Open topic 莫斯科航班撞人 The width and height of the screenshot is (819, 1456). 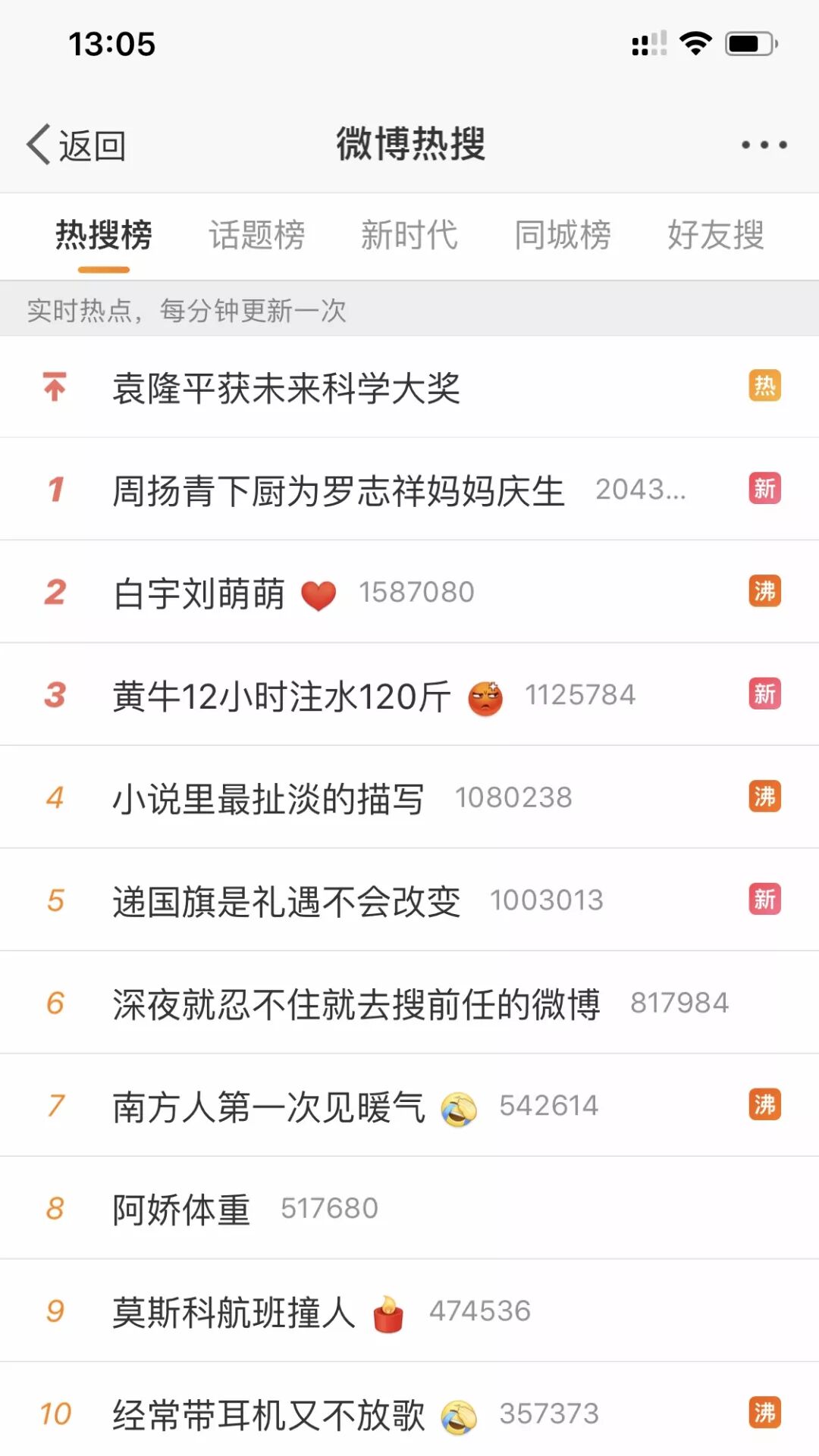(x=234, y=1312)
